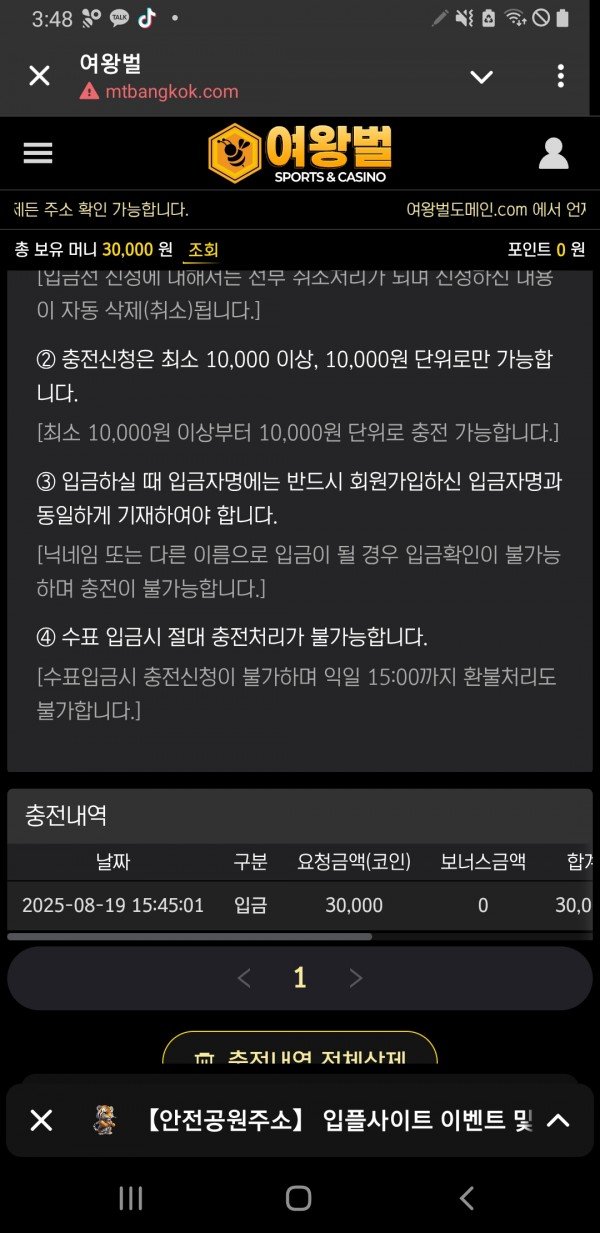Image resolution: width=600 pixels, height=1233 pixels.
Task: Open the user profile icon
Action: (x=553, y=153)
